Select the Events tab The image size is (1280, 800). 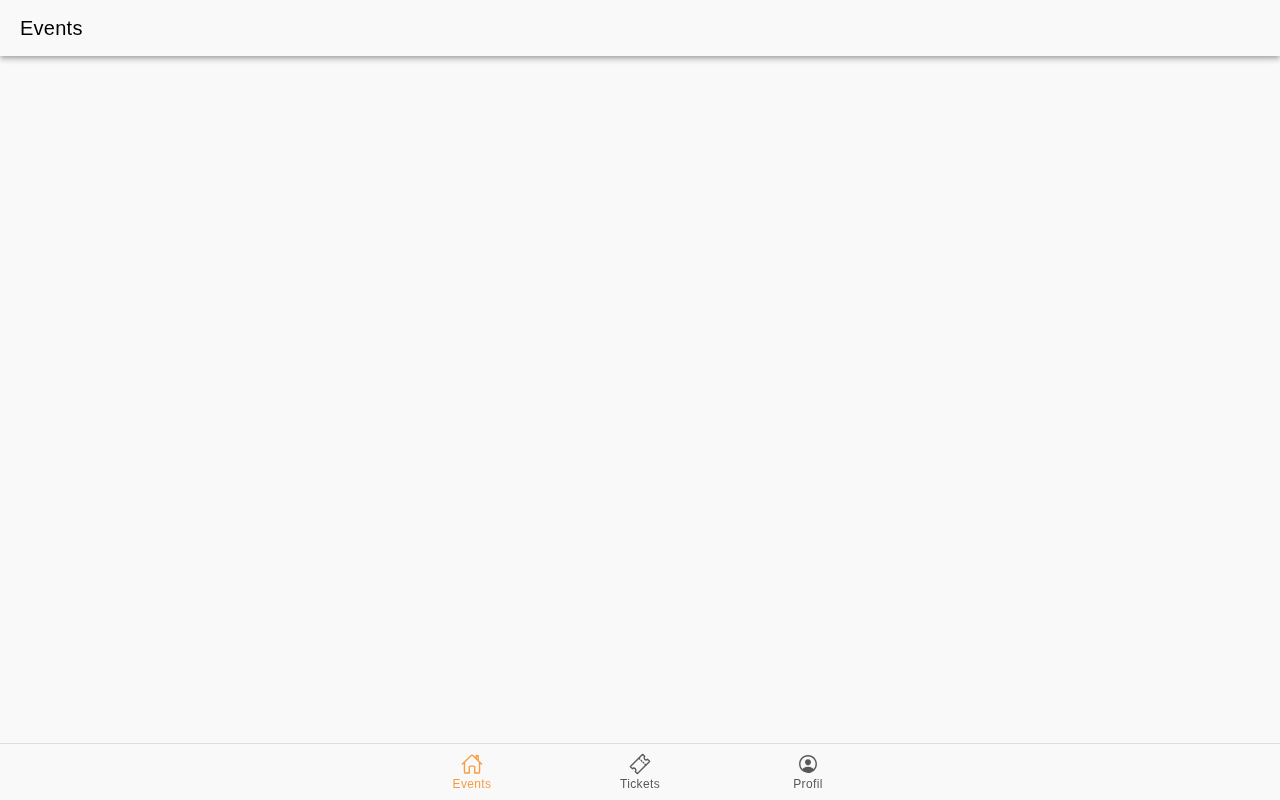pyautogui.click(x=472, y=772)
